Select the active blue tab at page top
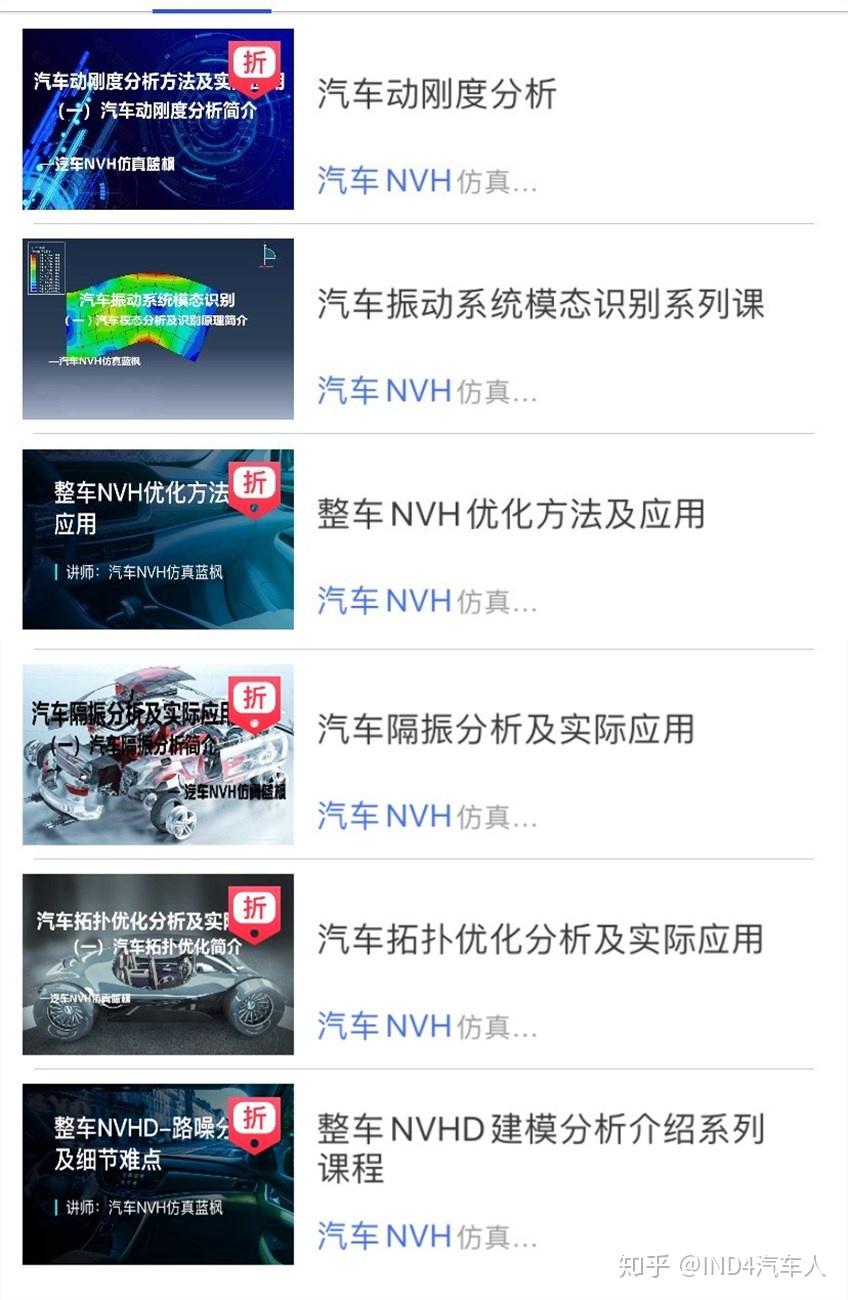 click(x=210, y=8)
